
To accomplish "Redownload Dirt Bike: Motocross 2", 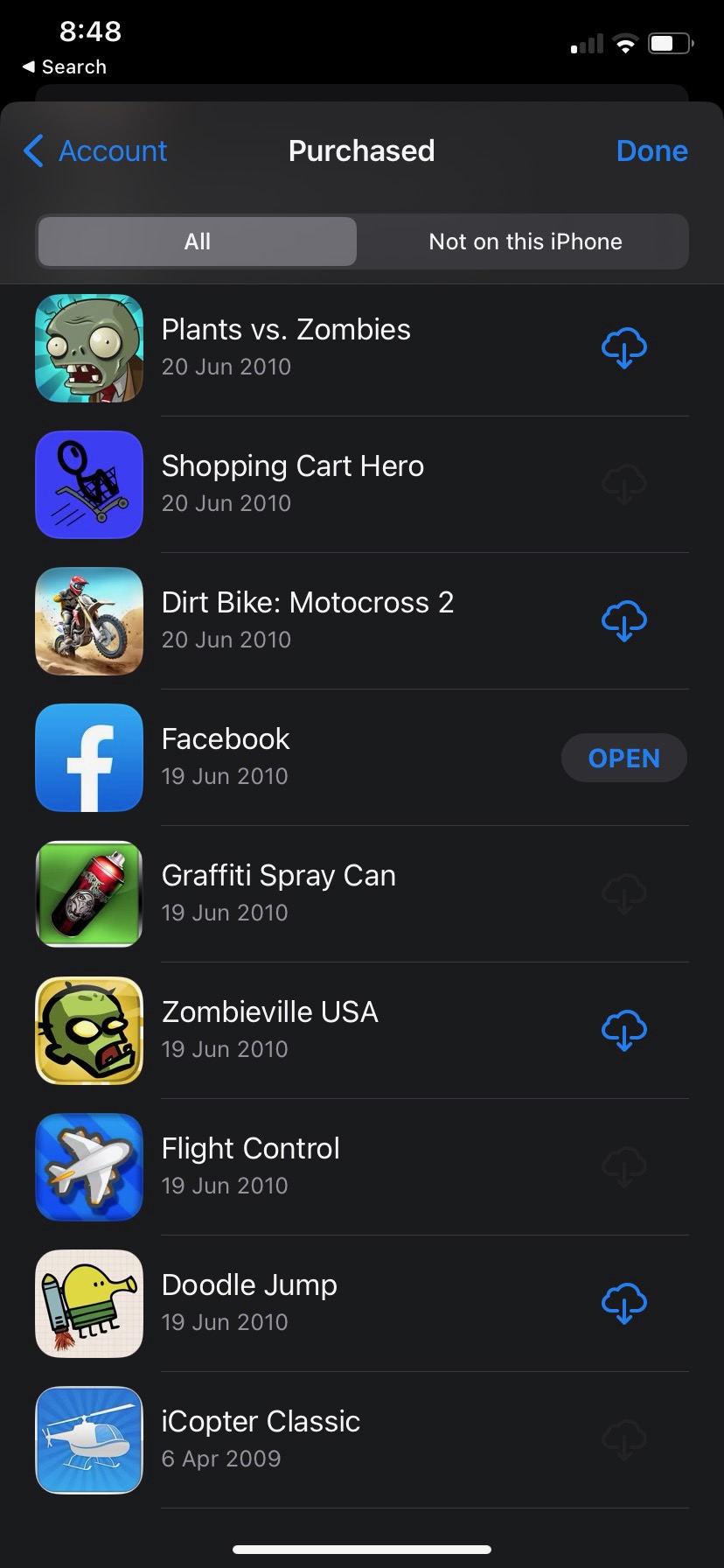I will pyautogui.click(x=623, y=621).
